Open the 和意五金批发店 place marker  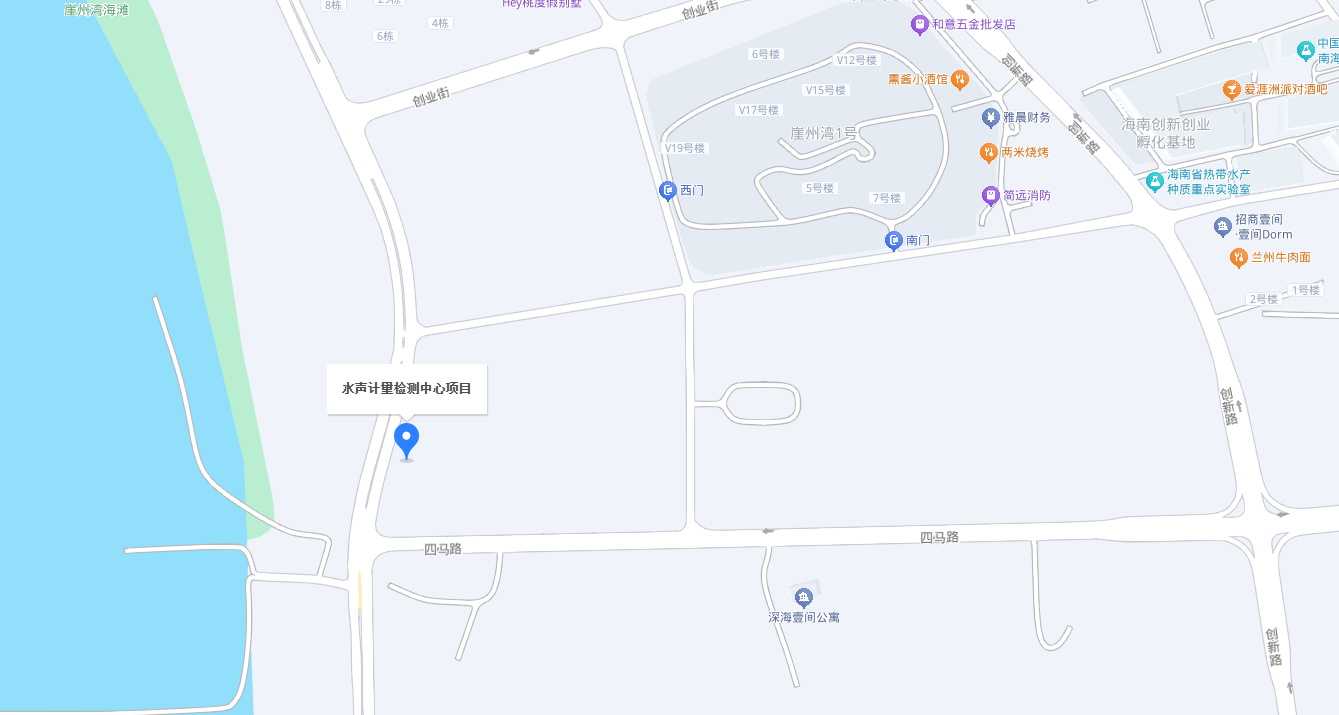pyautogui.click(x=920, y=24)
